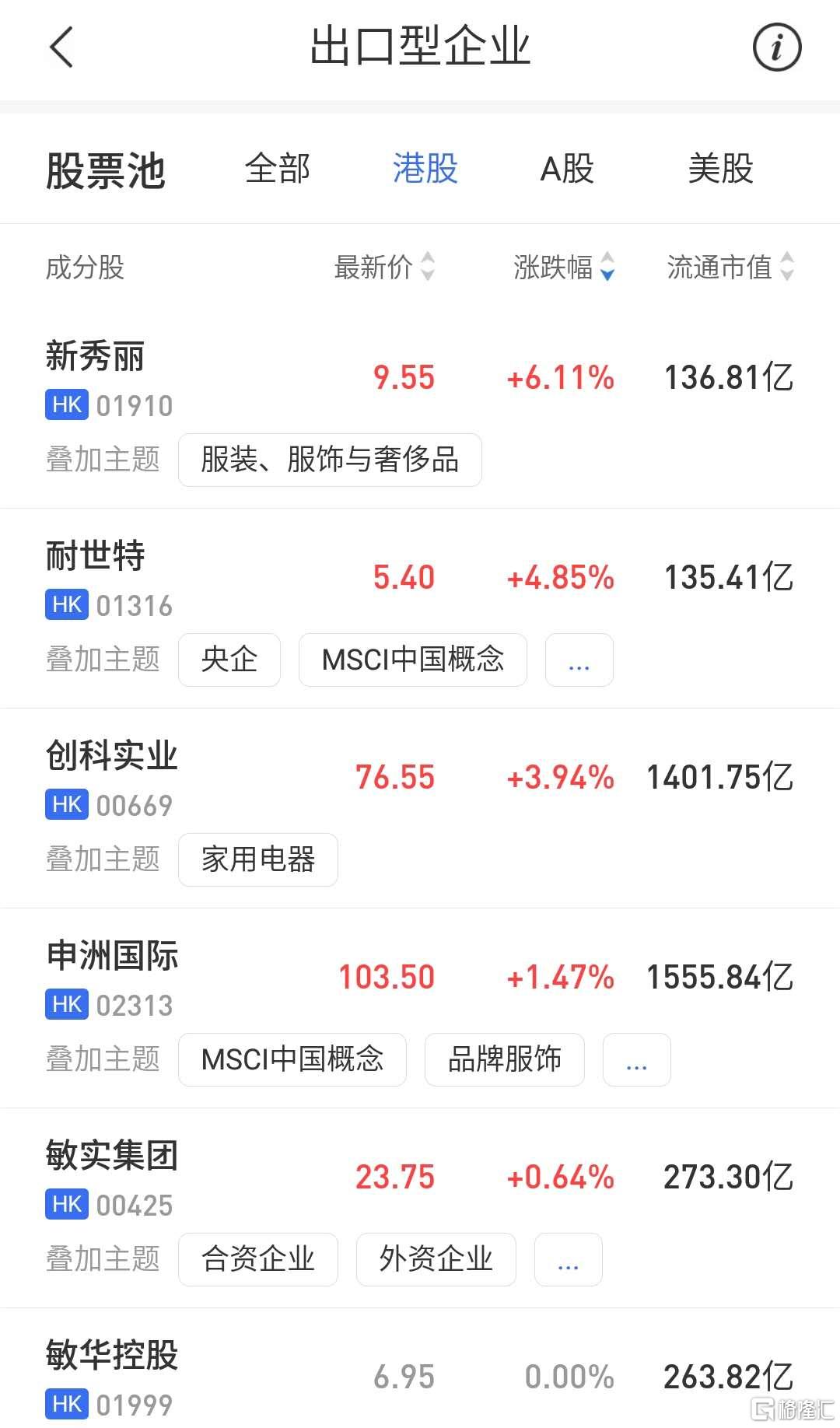This screenshot has height=1428, width=840.
Task: Tap the 央企 theme chip
Action: (x=229, y=660)
